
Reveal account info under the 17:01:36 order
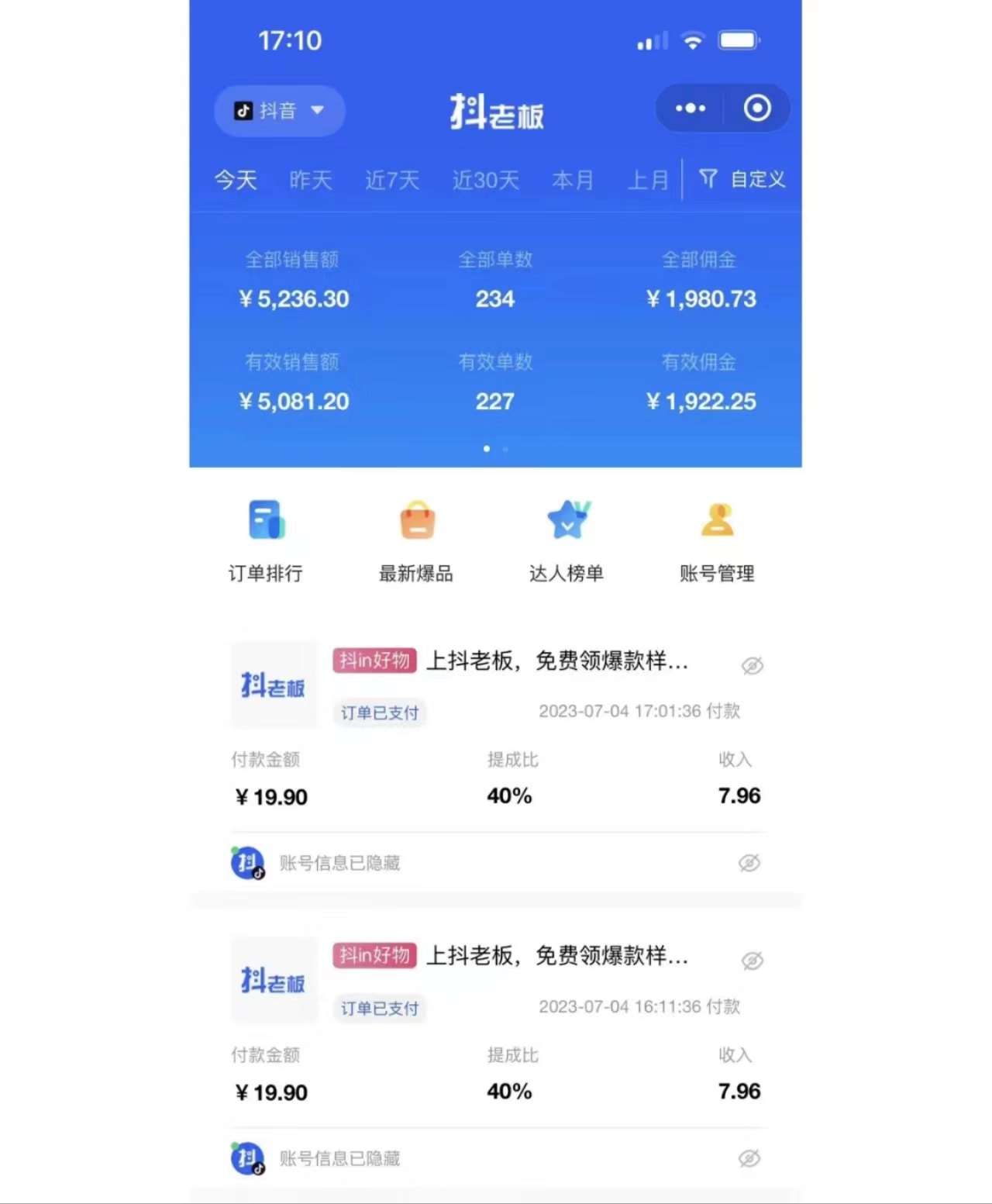coord(749,862)
